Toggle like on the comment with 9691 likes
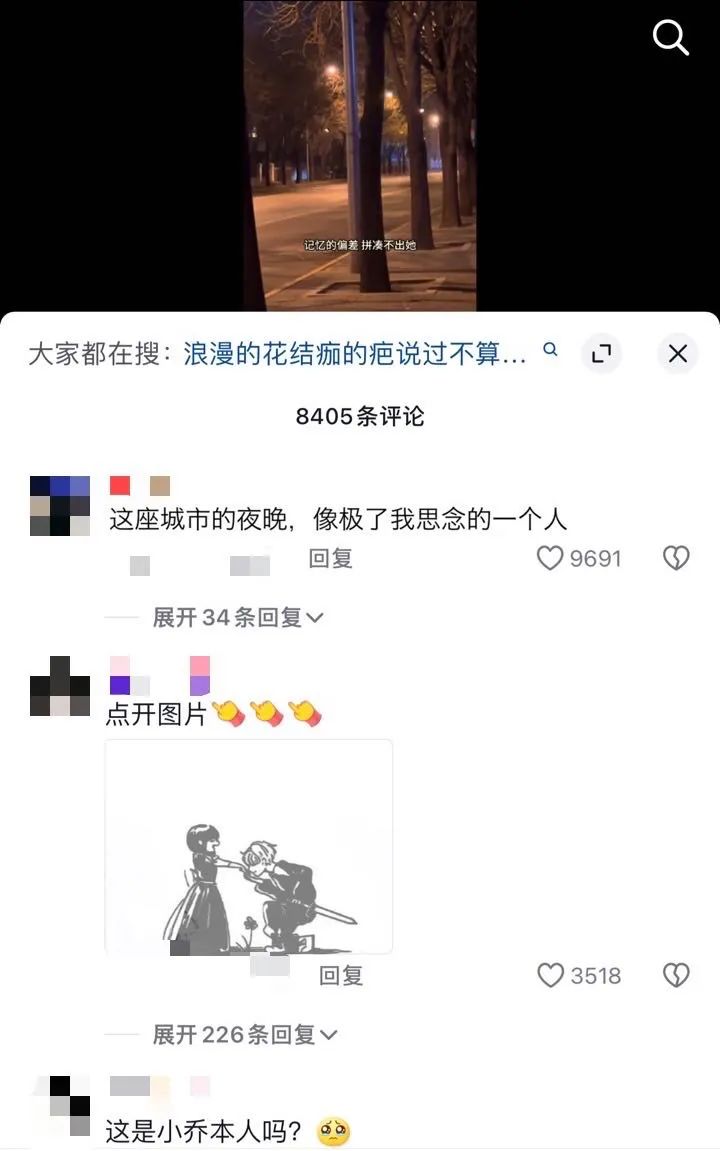 (550, 559)
